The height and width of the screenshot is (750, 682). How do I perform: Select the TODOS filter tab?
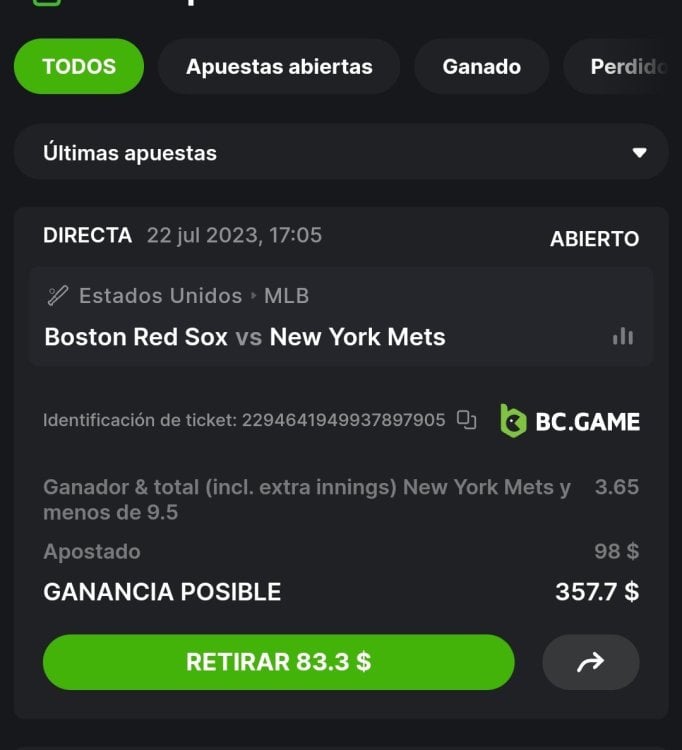pyautogui.click(x=79, y=67)
